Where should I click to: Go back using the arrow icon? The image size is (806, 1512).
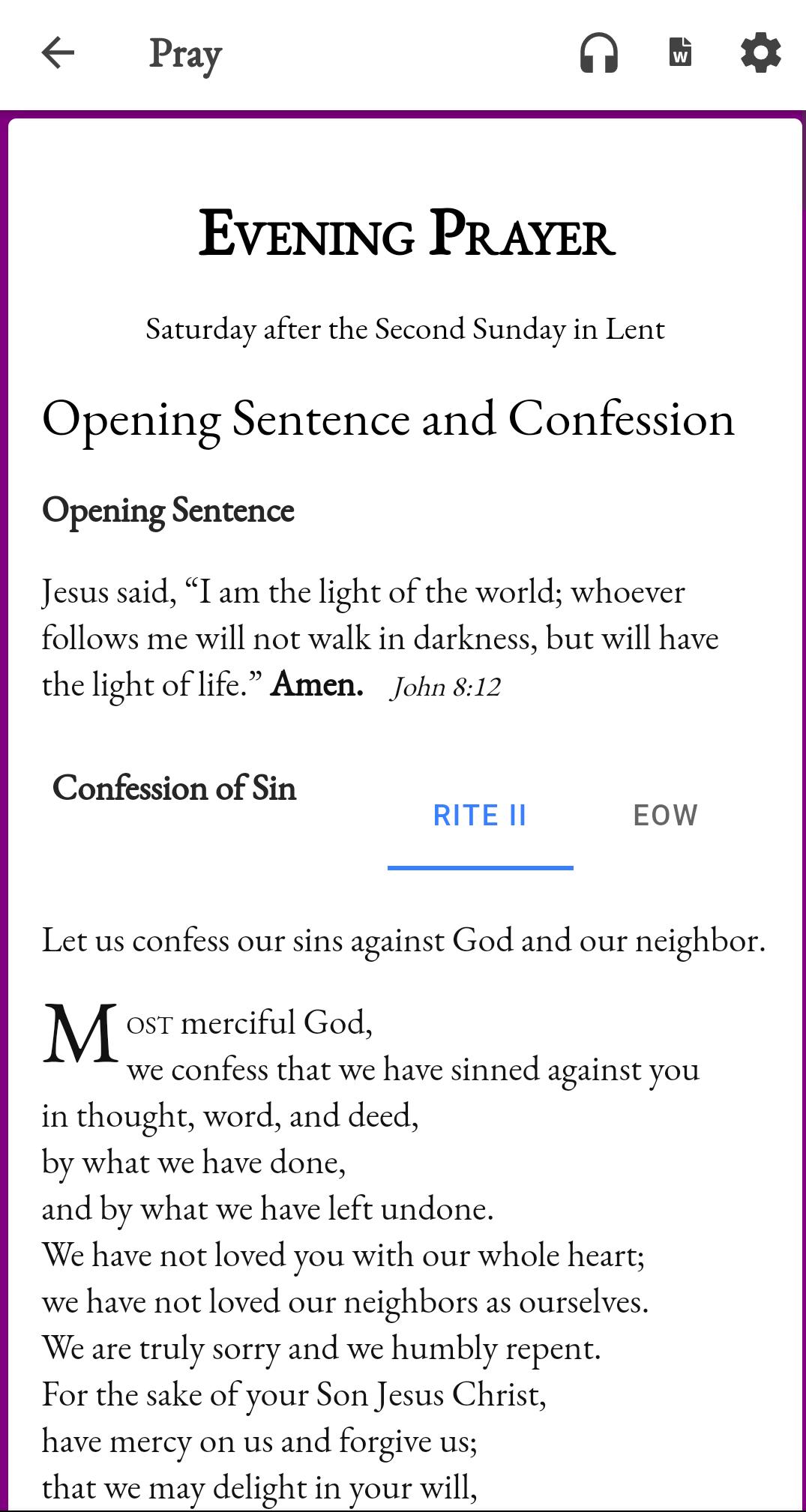58,53
